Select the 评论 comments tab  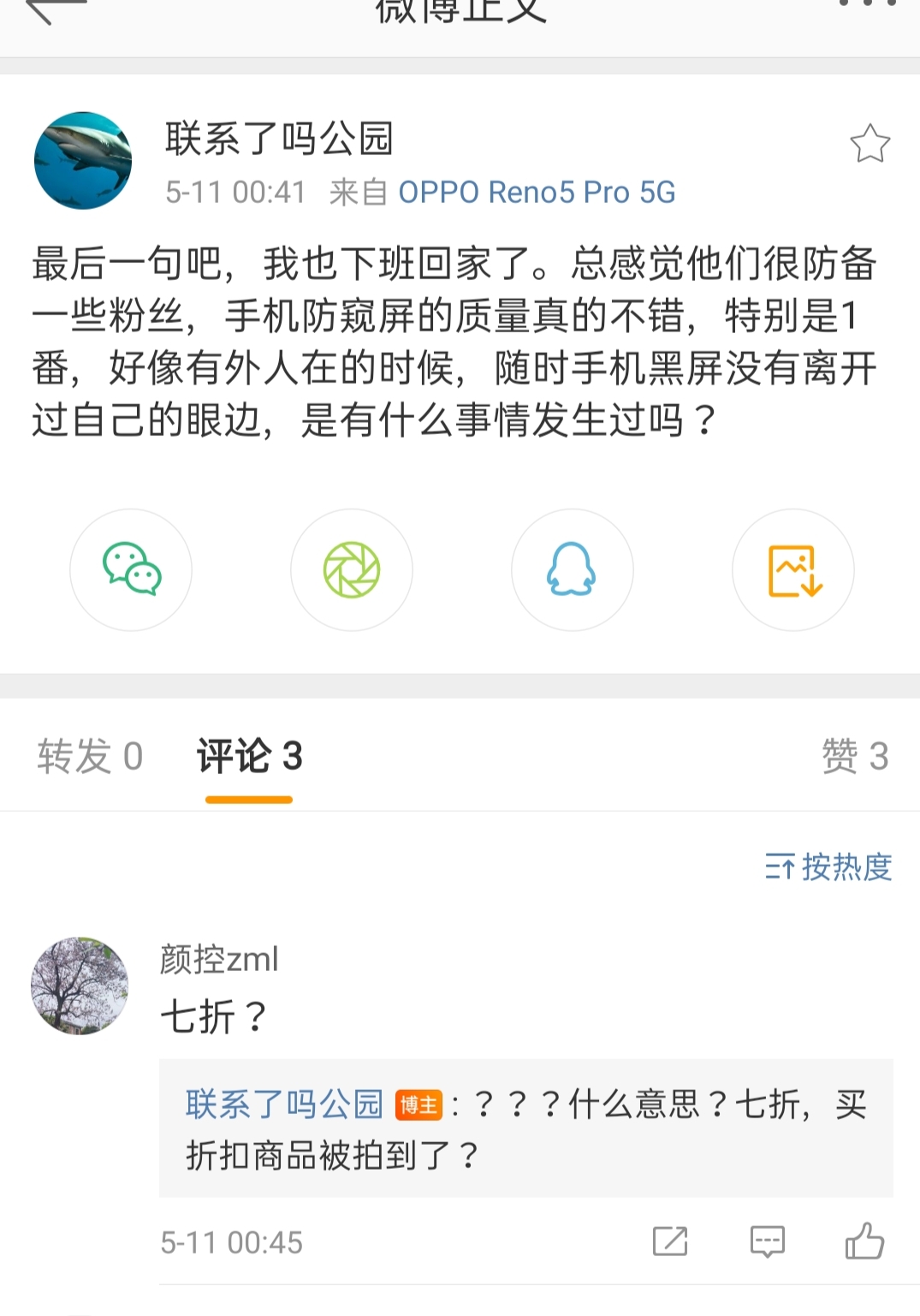[249, 757]
